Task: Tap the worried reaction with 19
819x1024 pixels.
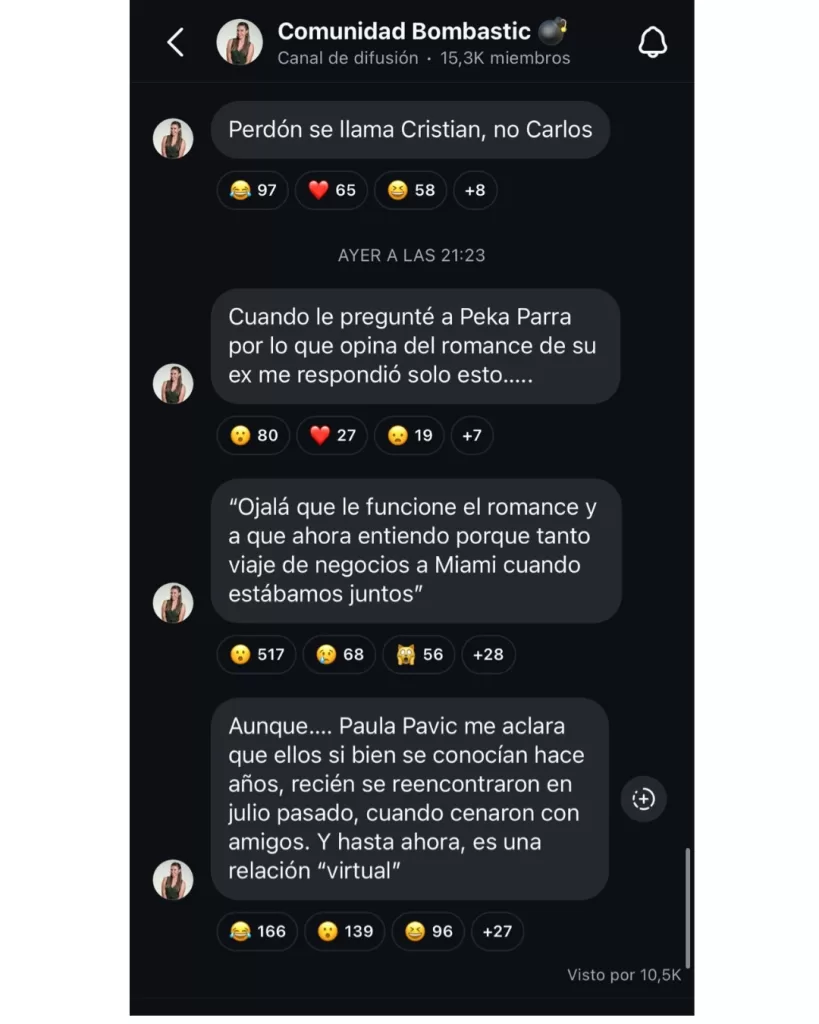Action: tap(410, 435)
